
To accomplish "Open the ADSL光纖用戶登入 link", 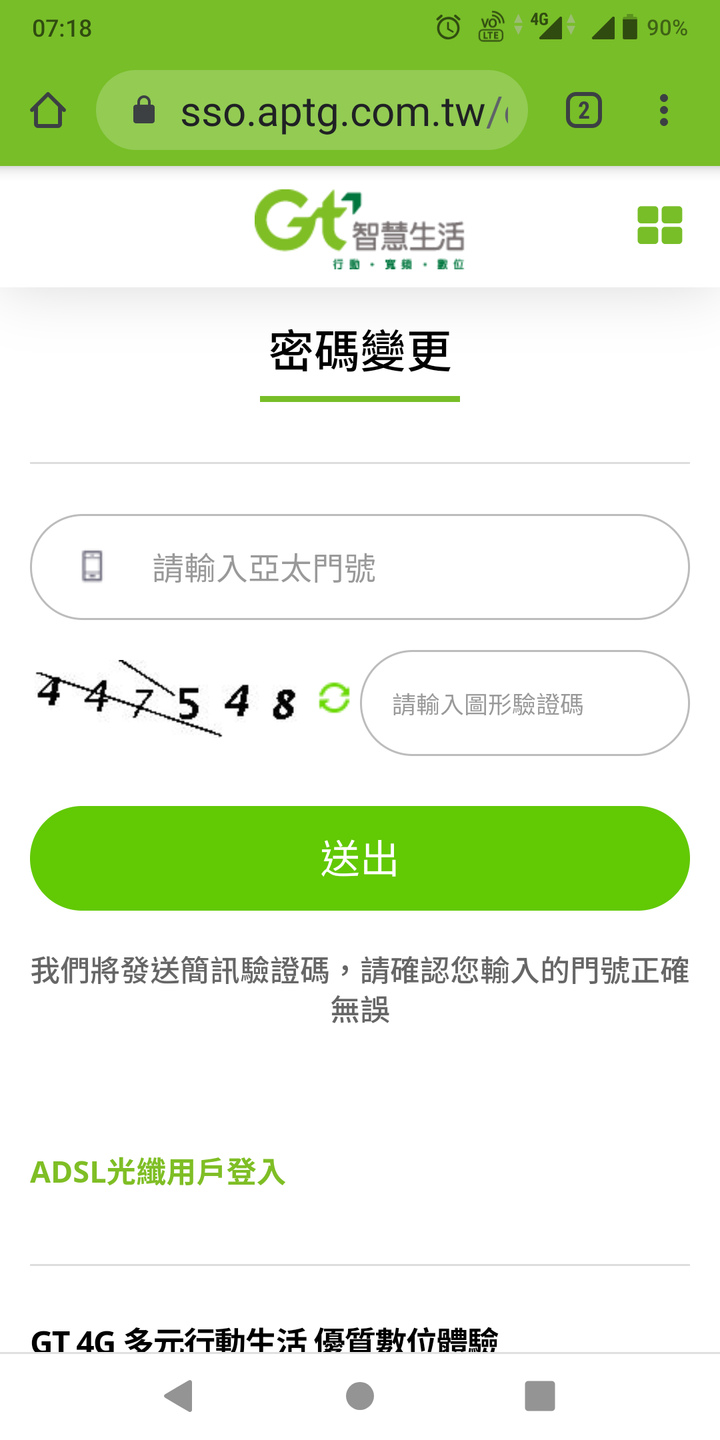I will [x=158, y=1172].
